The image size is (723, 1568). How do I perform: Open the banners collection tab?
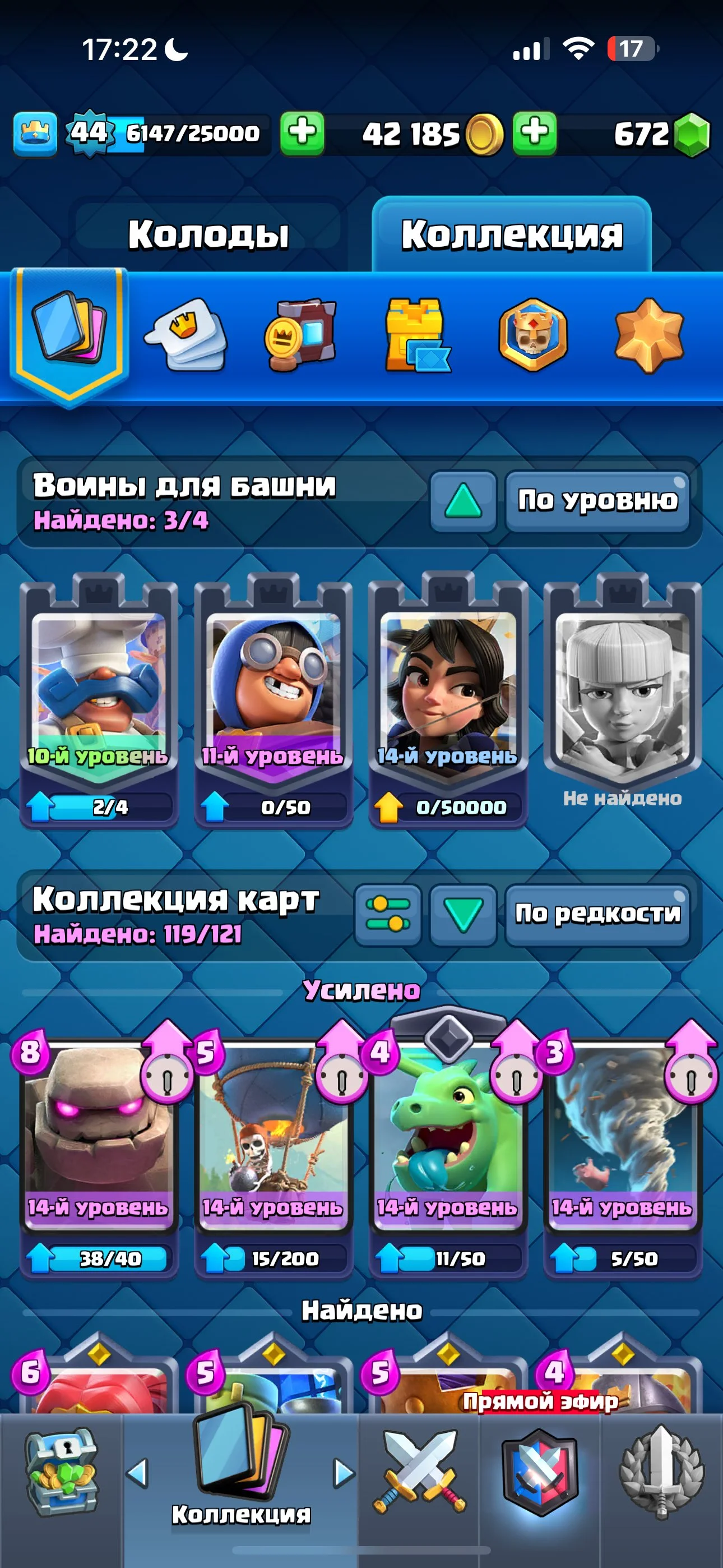point(300,336)
